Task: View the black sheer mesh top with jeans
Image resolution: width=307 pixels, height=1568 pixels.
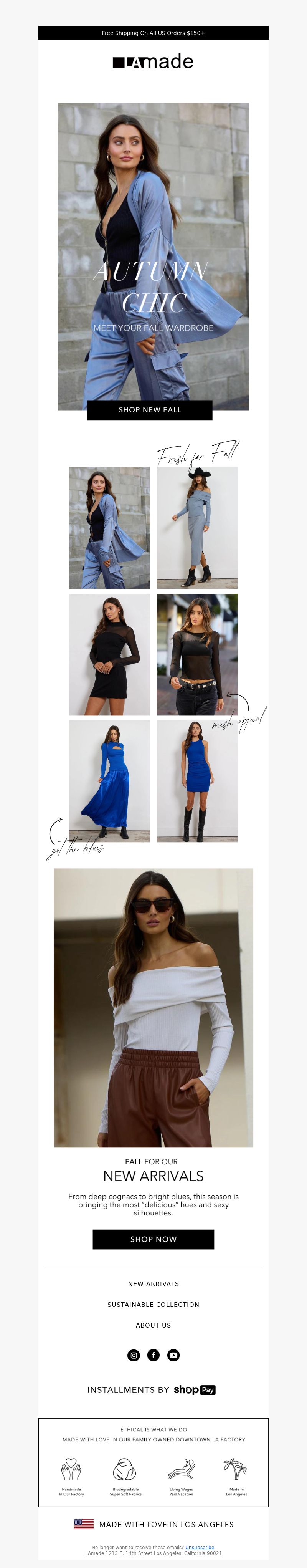Action: coord(197,654)
